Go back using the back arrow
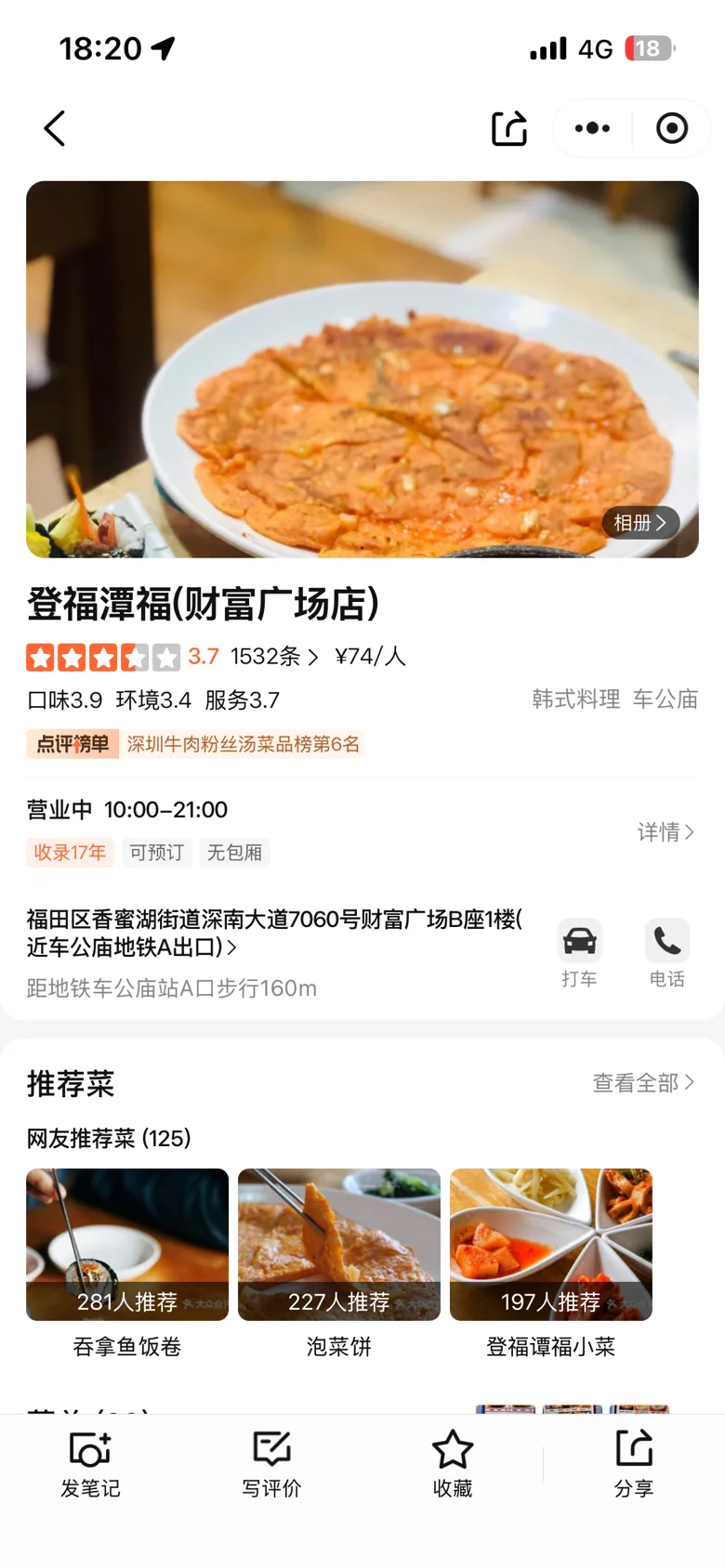 55,128
